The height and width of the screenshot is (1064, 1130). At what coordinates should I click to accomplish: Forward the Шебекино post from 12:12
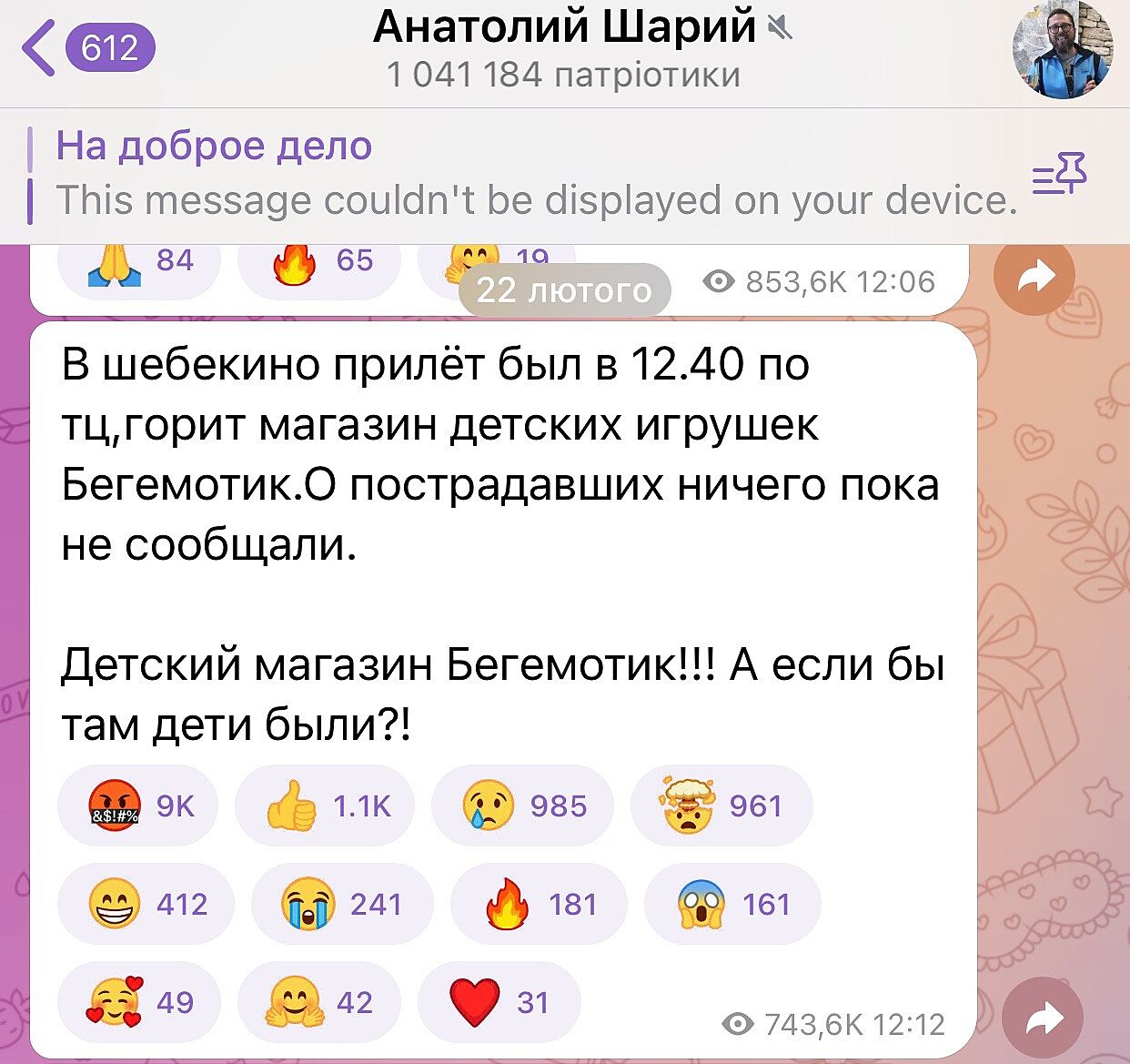coord(1043,1018)
